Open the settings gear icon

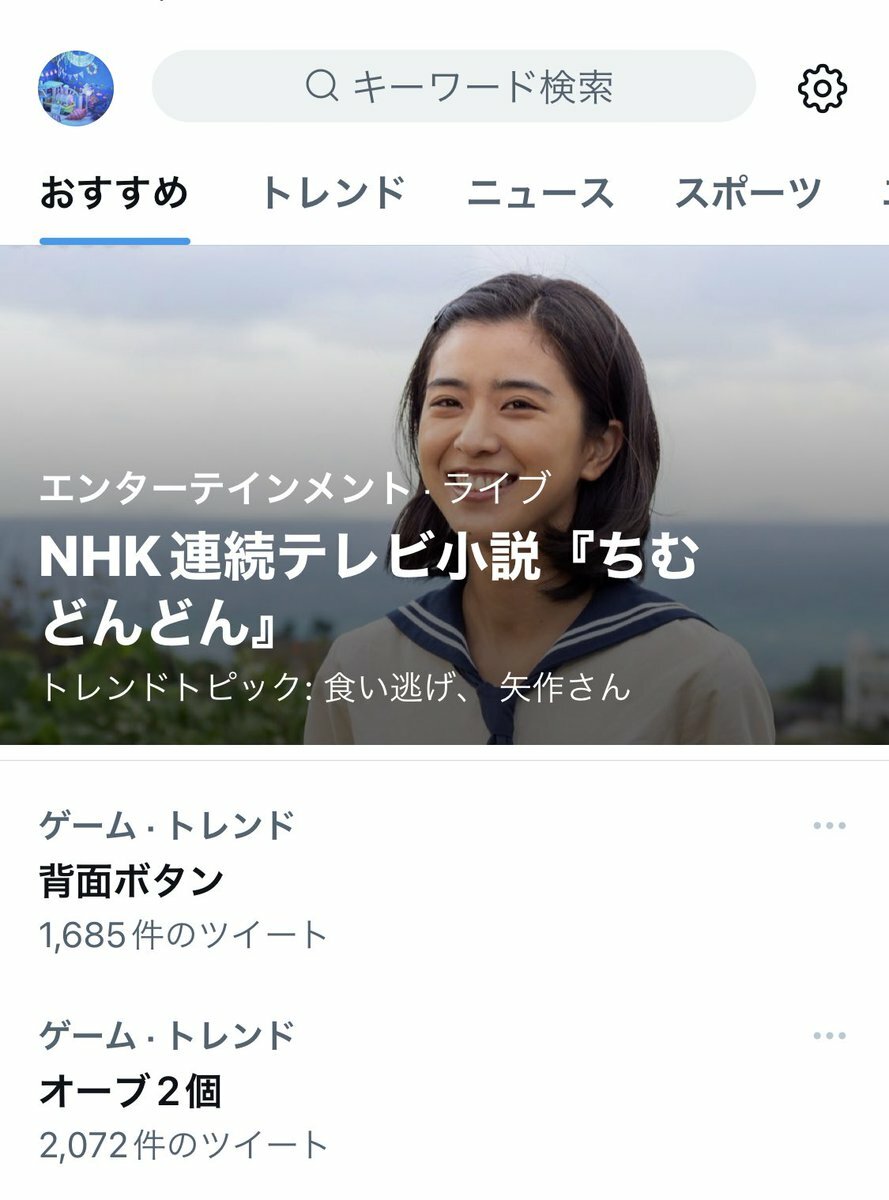(822, 88)
